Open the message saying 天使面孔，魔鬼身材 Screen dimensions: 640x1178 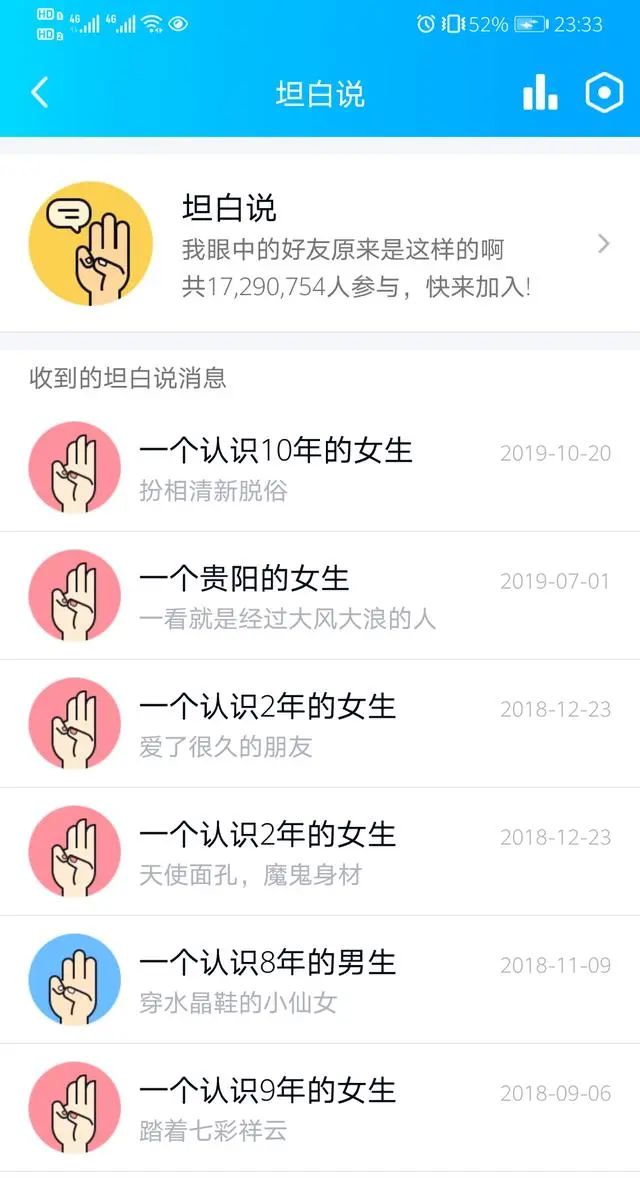tap(320, 852)
